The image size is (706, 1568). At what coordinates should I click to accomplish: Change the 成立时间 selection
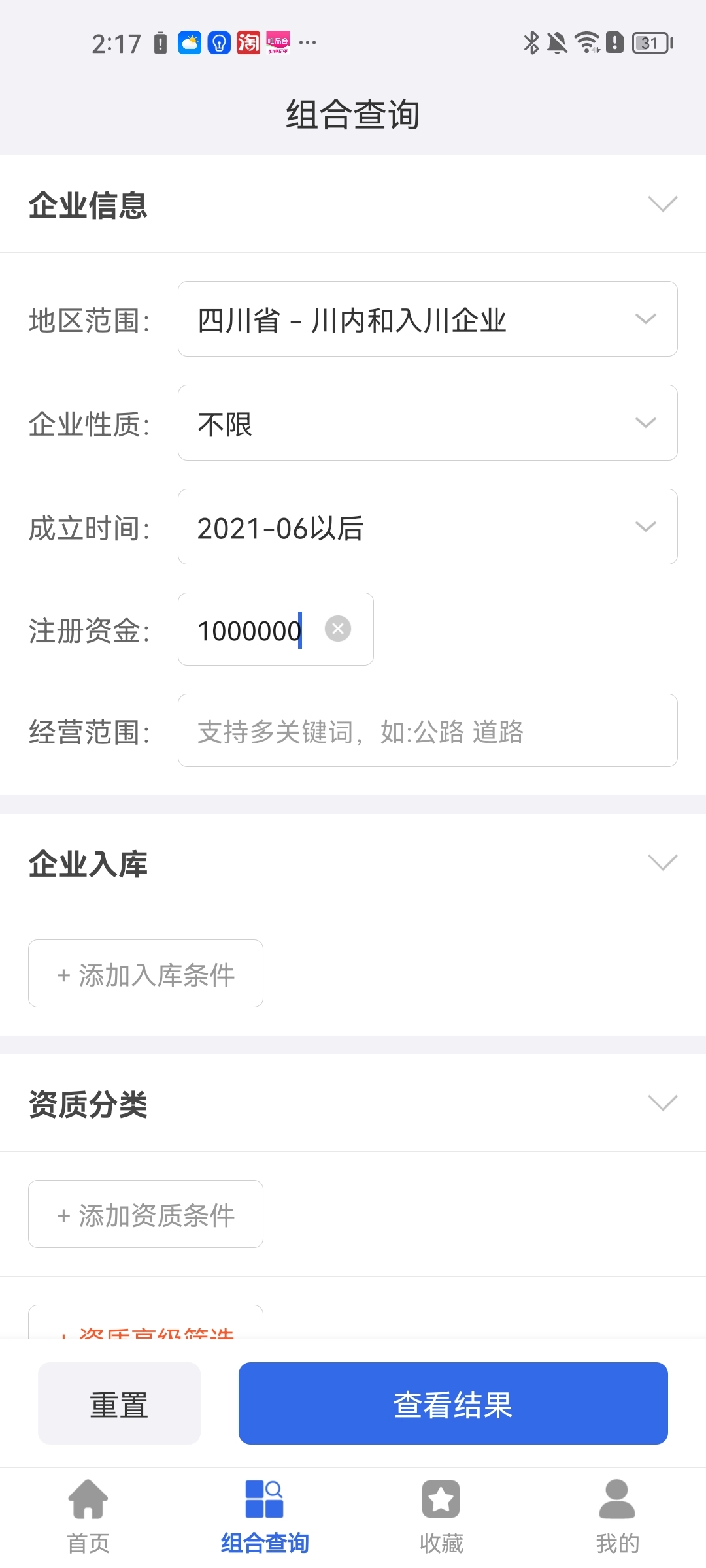pos(428,527)
